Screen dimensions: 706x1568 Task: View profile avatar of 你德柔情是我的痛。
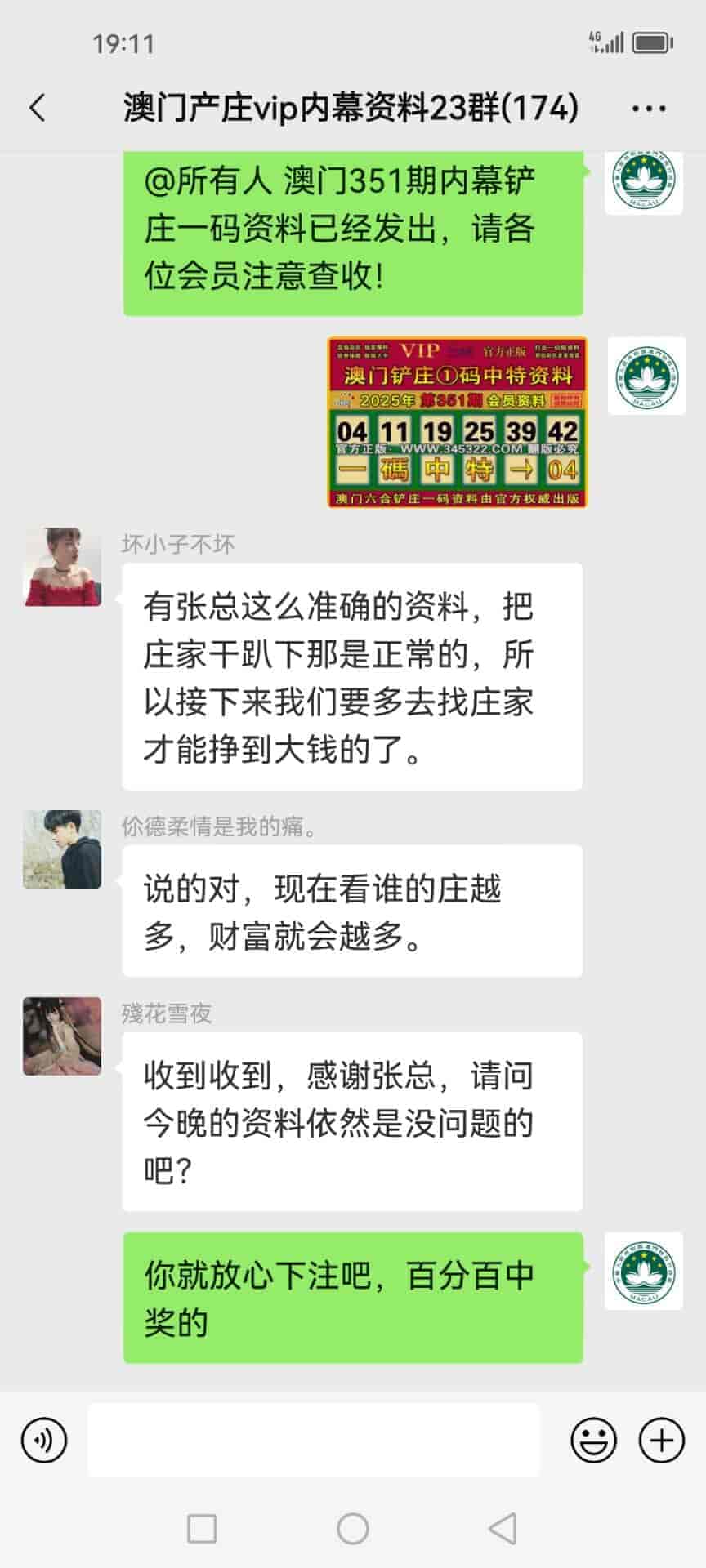point(63,849)
